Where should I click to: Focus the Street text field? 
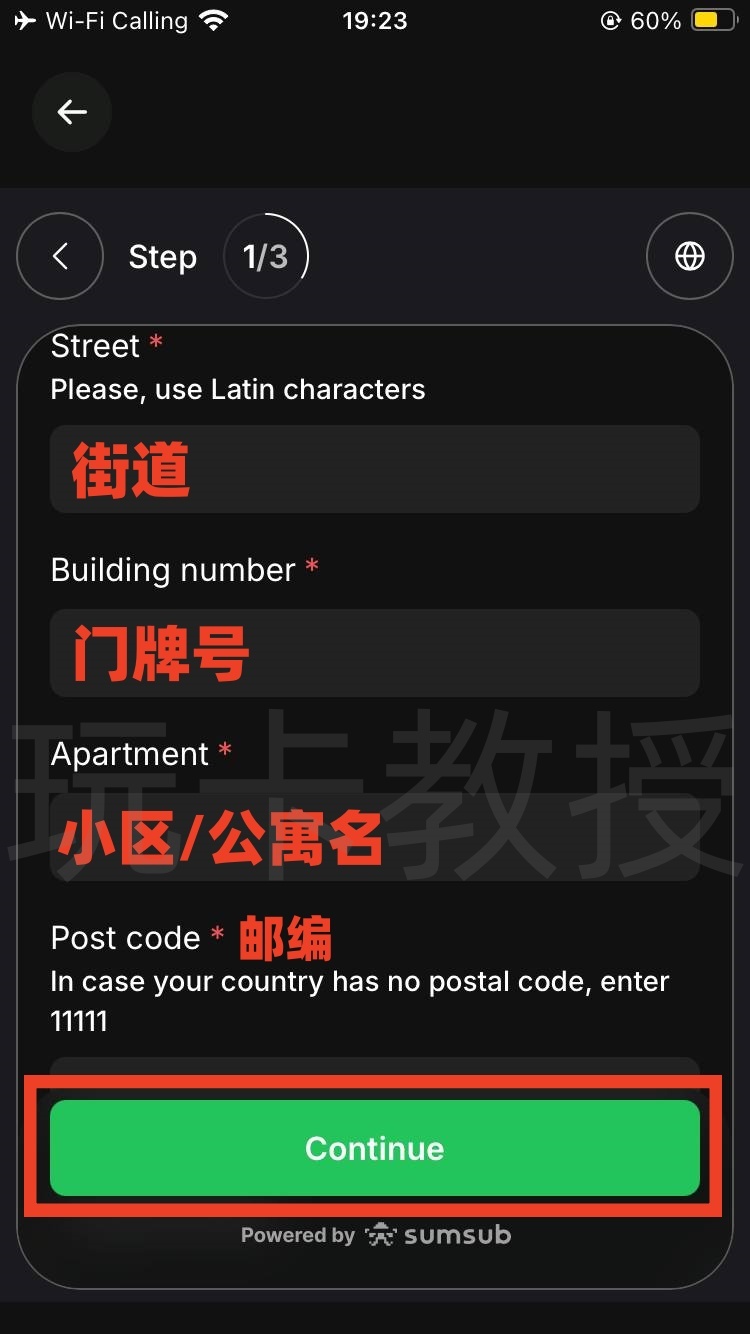pos(374,469)
